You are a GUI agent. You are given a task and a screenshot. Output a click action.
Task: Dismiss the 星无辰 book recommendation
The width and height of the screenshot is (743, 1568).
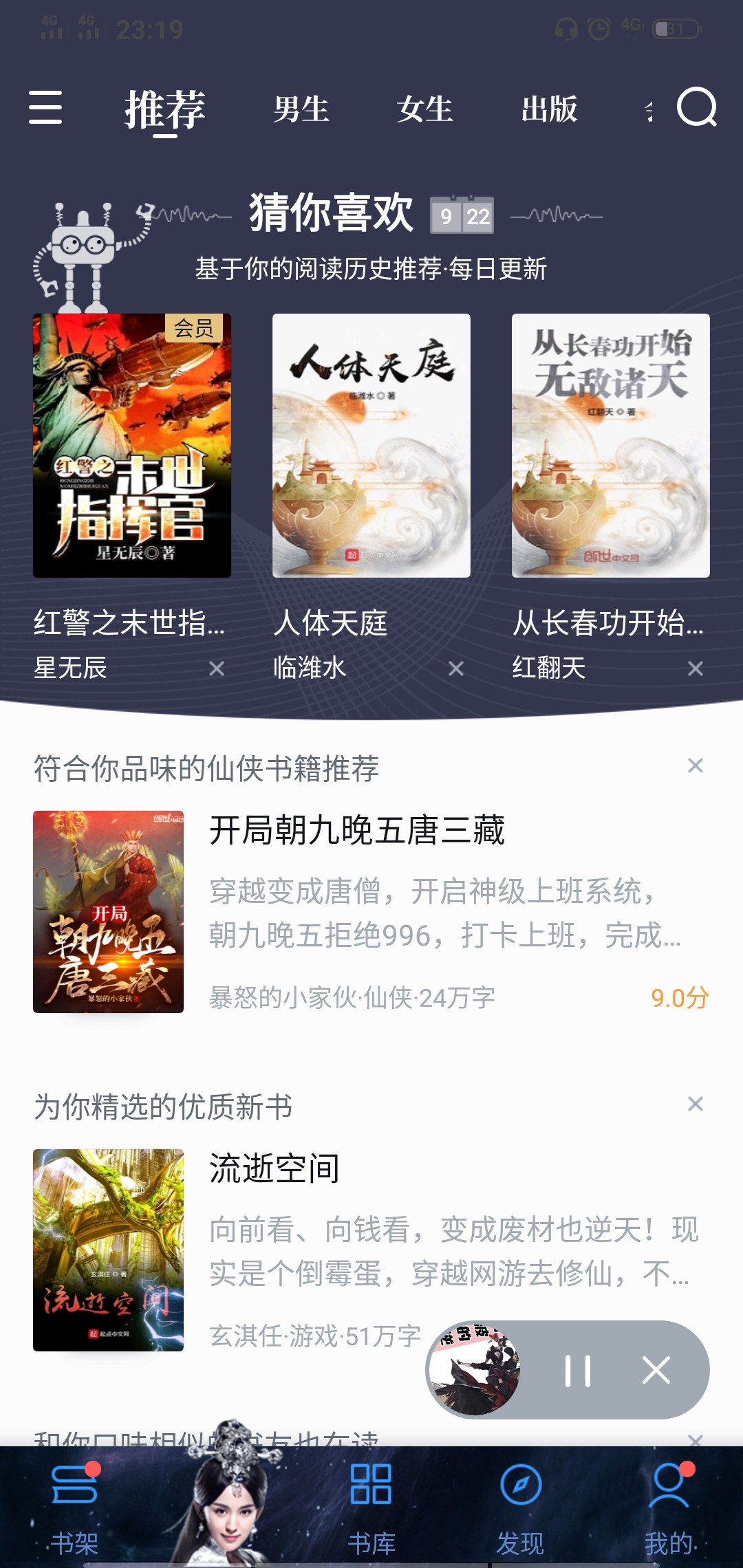pyautogui.click(x=217, y=668)
